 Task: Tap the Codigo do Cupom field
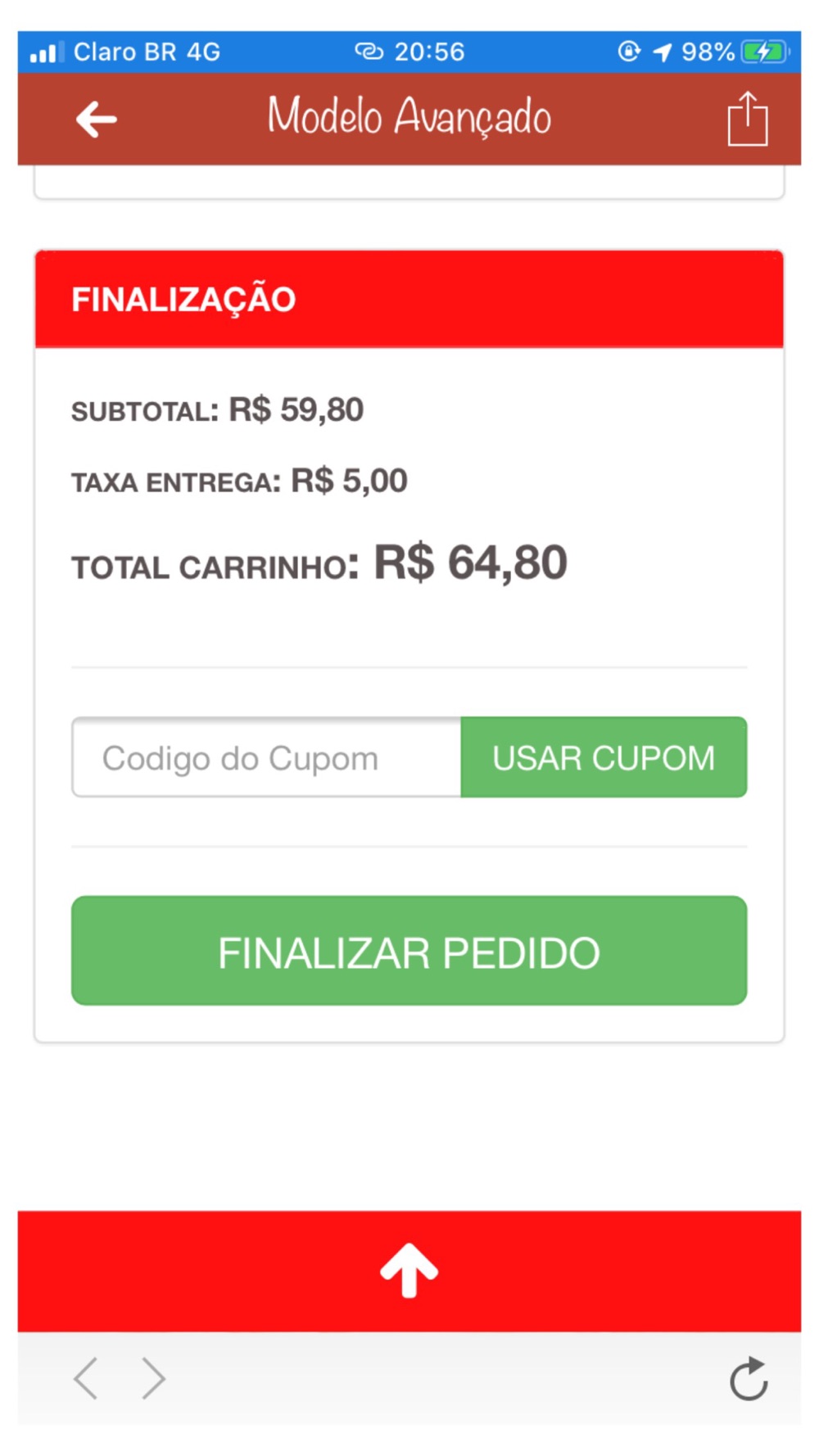coord(267,757)
